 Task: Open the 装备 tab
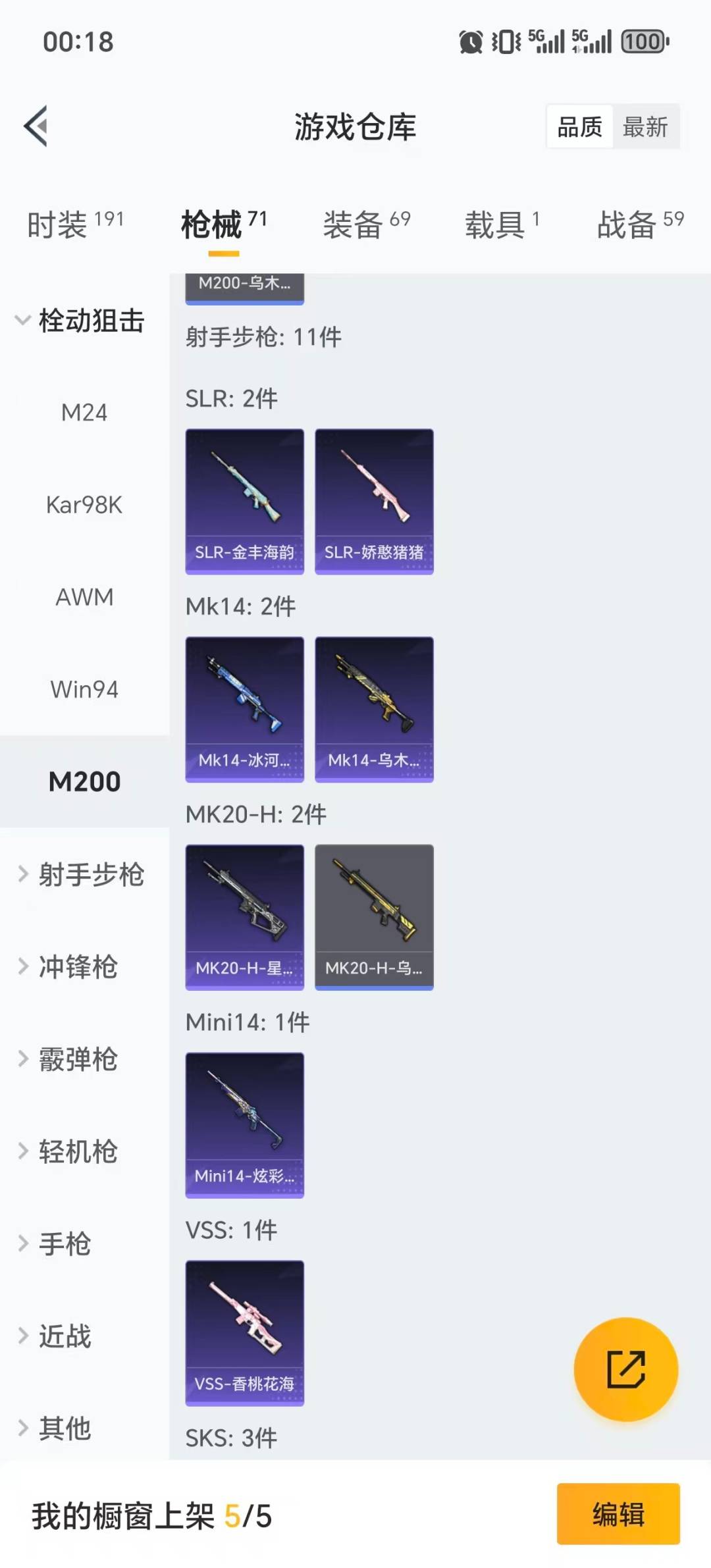click(366, 224)
